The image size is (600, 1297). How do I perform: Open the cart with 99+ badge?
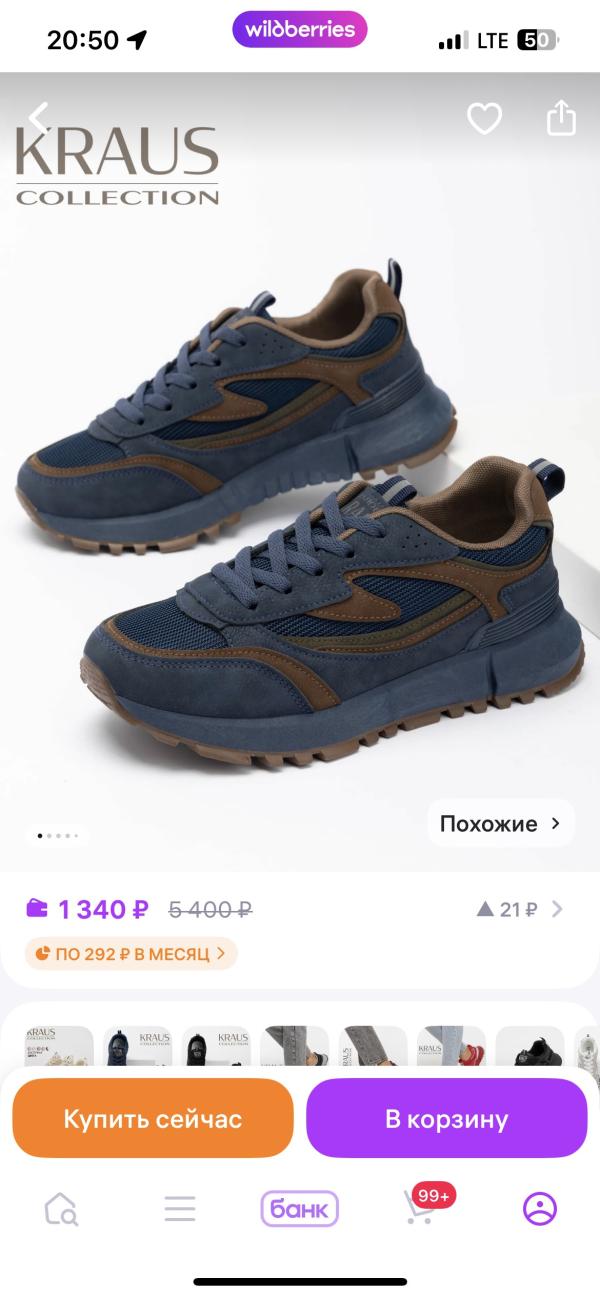pyautogui.click(x=420, y=1207)
